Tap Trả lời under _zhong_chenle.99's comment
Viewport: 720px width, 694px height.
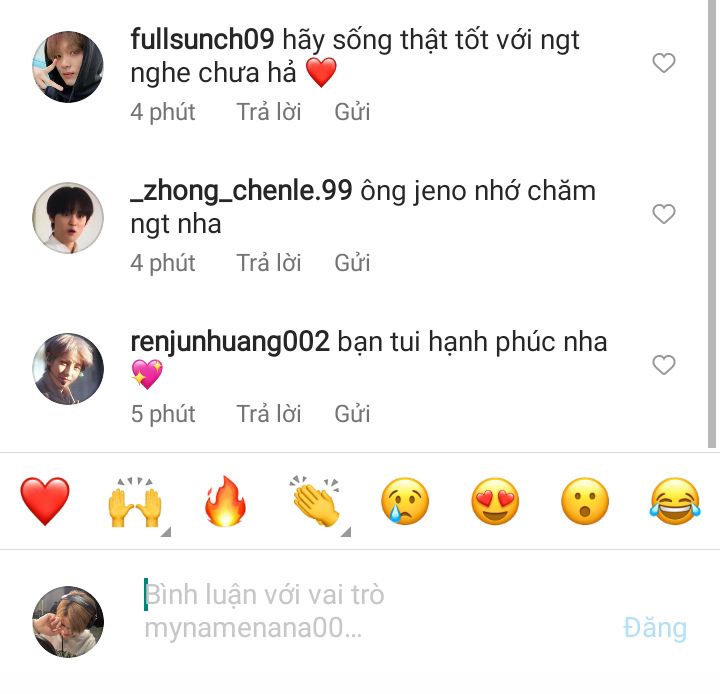(269, 263)
